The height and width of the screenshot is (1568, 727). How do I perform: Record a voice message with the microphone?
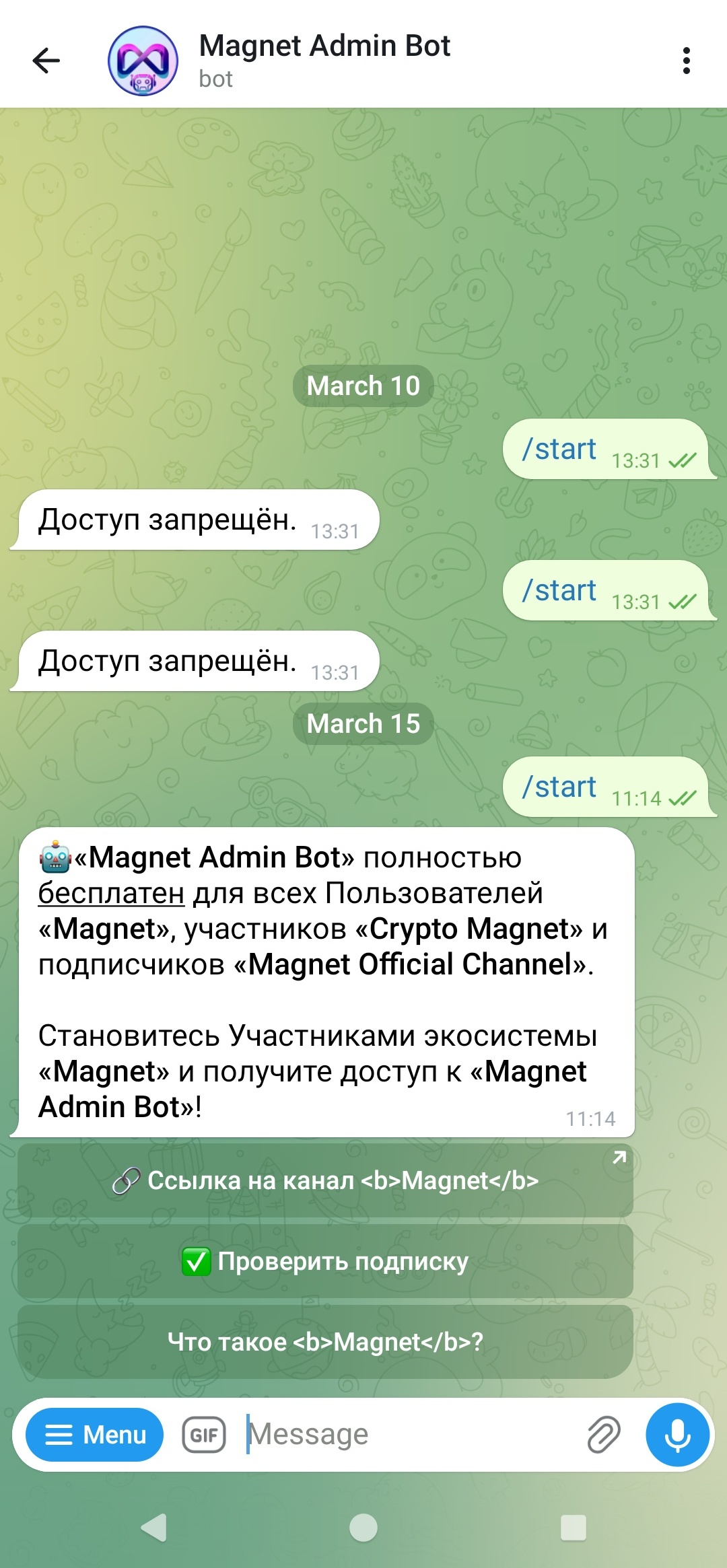(678, 1435)
